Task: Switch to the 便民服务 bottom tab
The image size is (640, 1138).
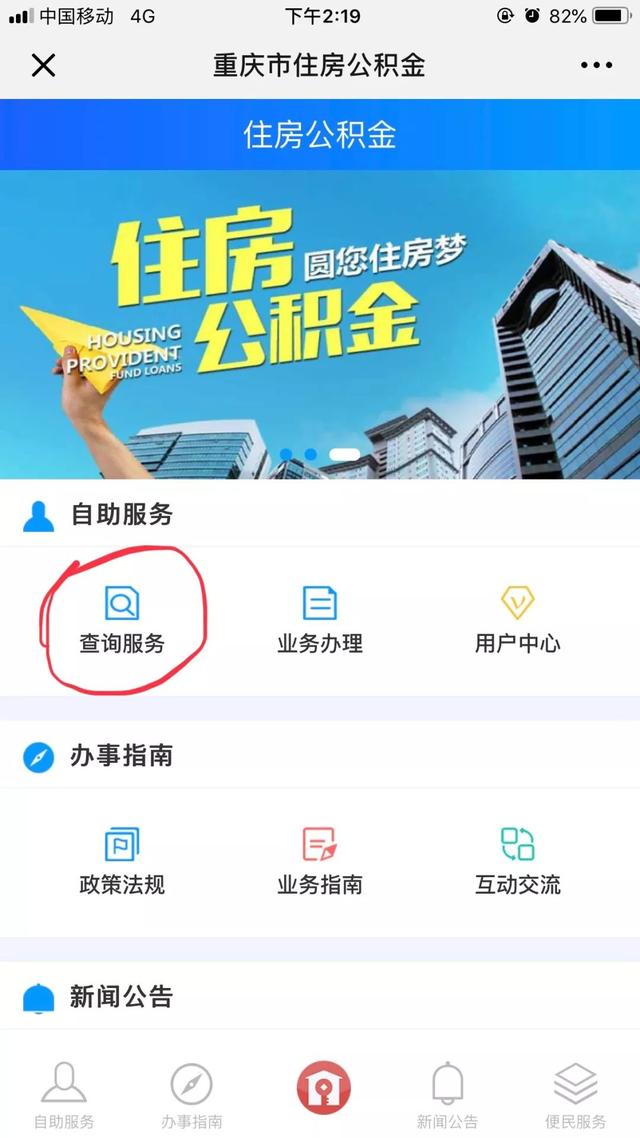Action: [x=575, y=1095]
